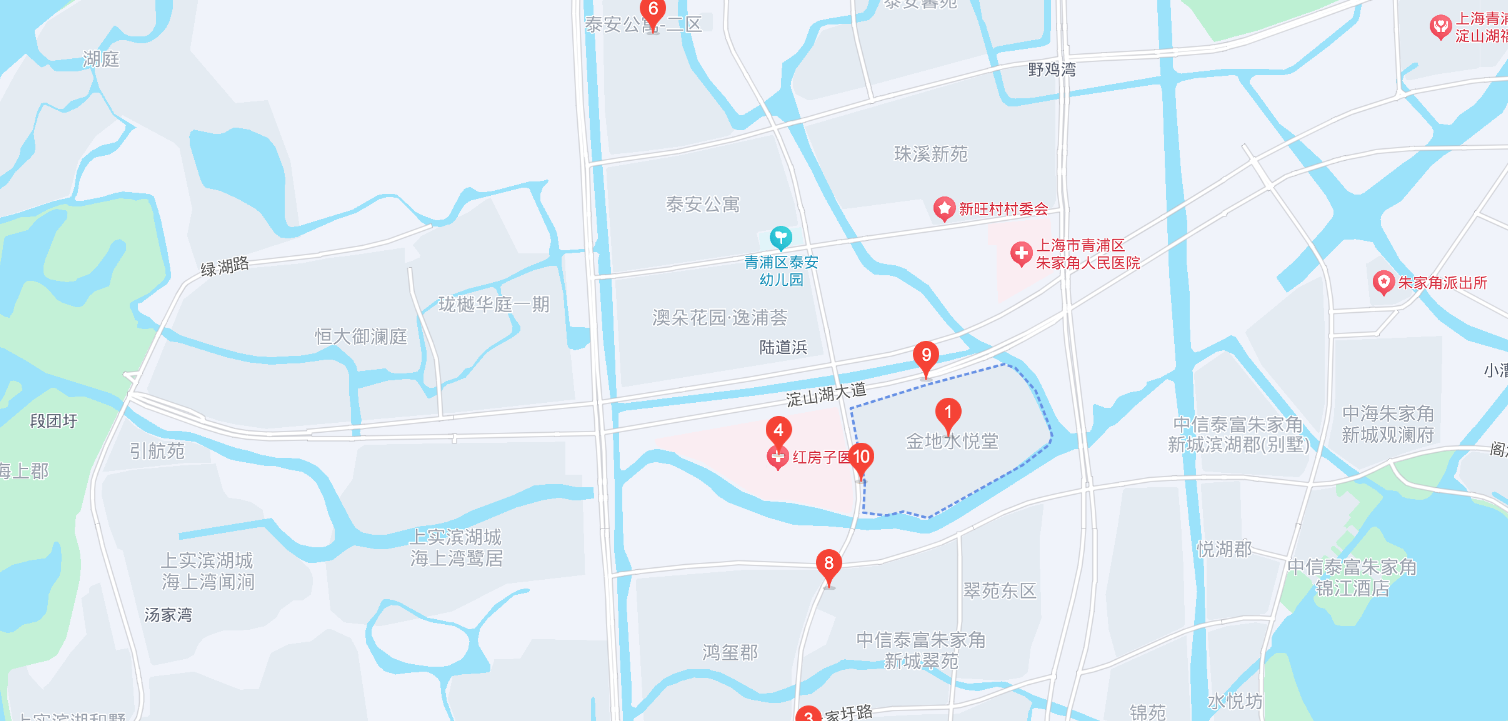This screenshot has height=721, width=1508.
Task: Tap marker number 4 near 红房子
Action: (779, 431)
